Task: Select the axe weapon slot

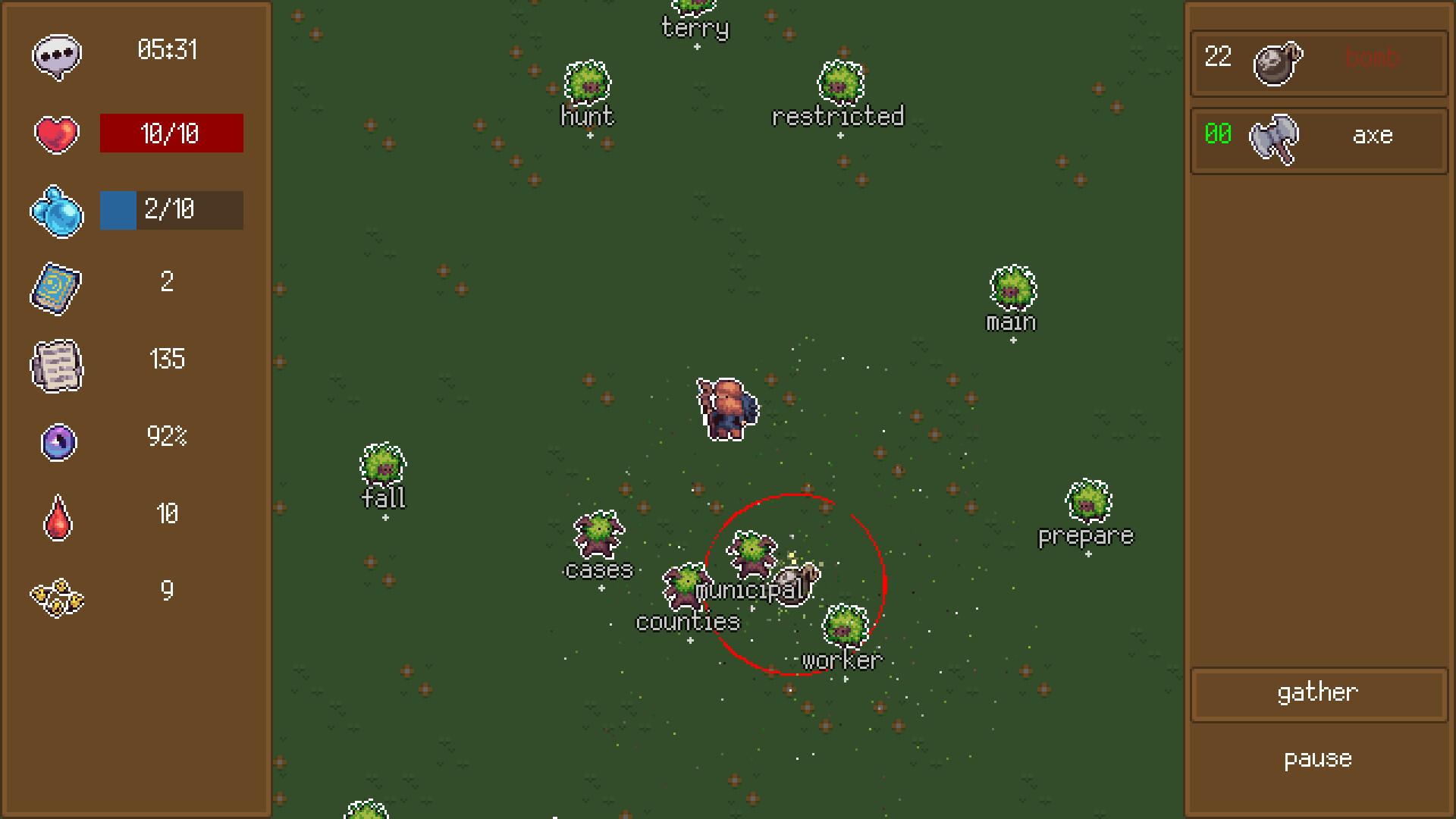Action: click(1319, 141)
